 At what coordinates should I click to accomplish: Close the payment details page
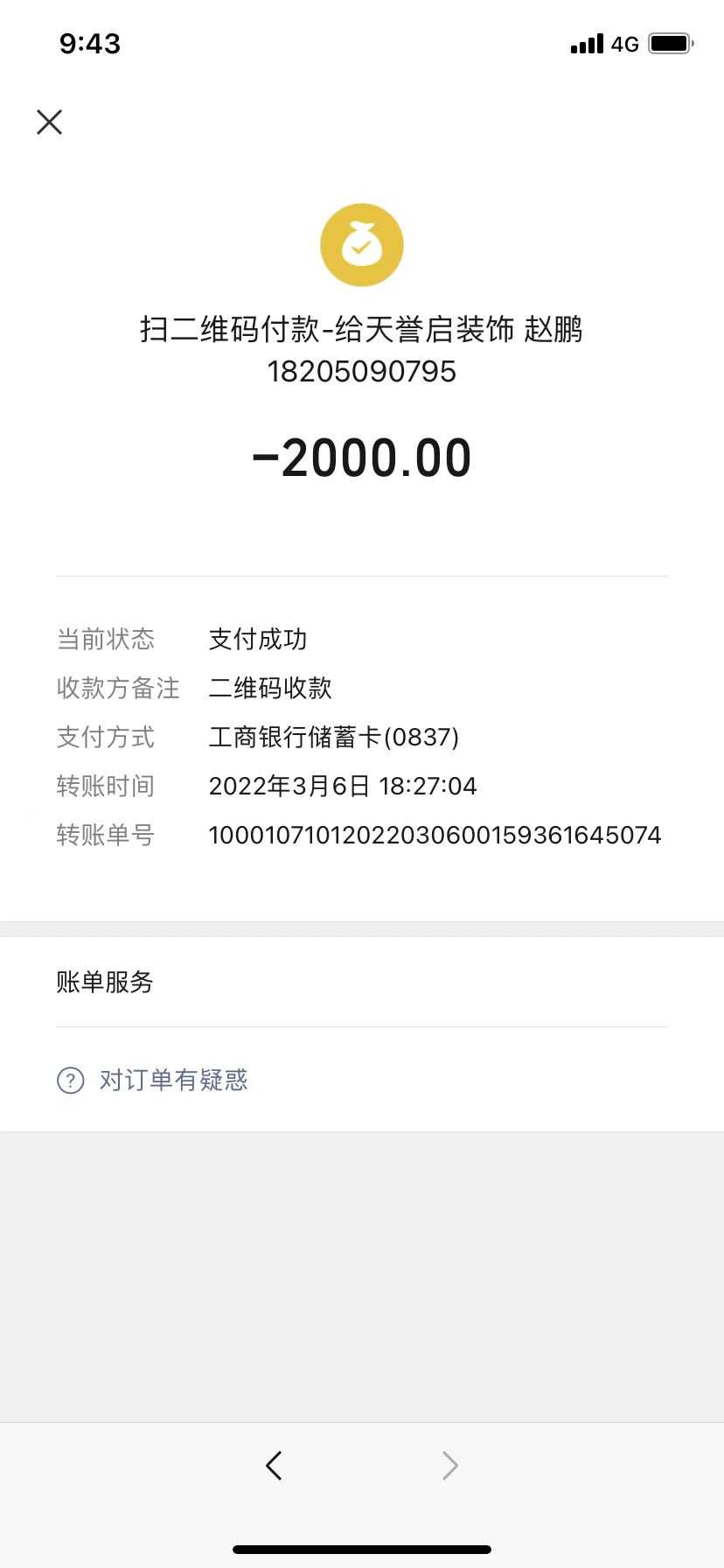(x=50, y=122)
